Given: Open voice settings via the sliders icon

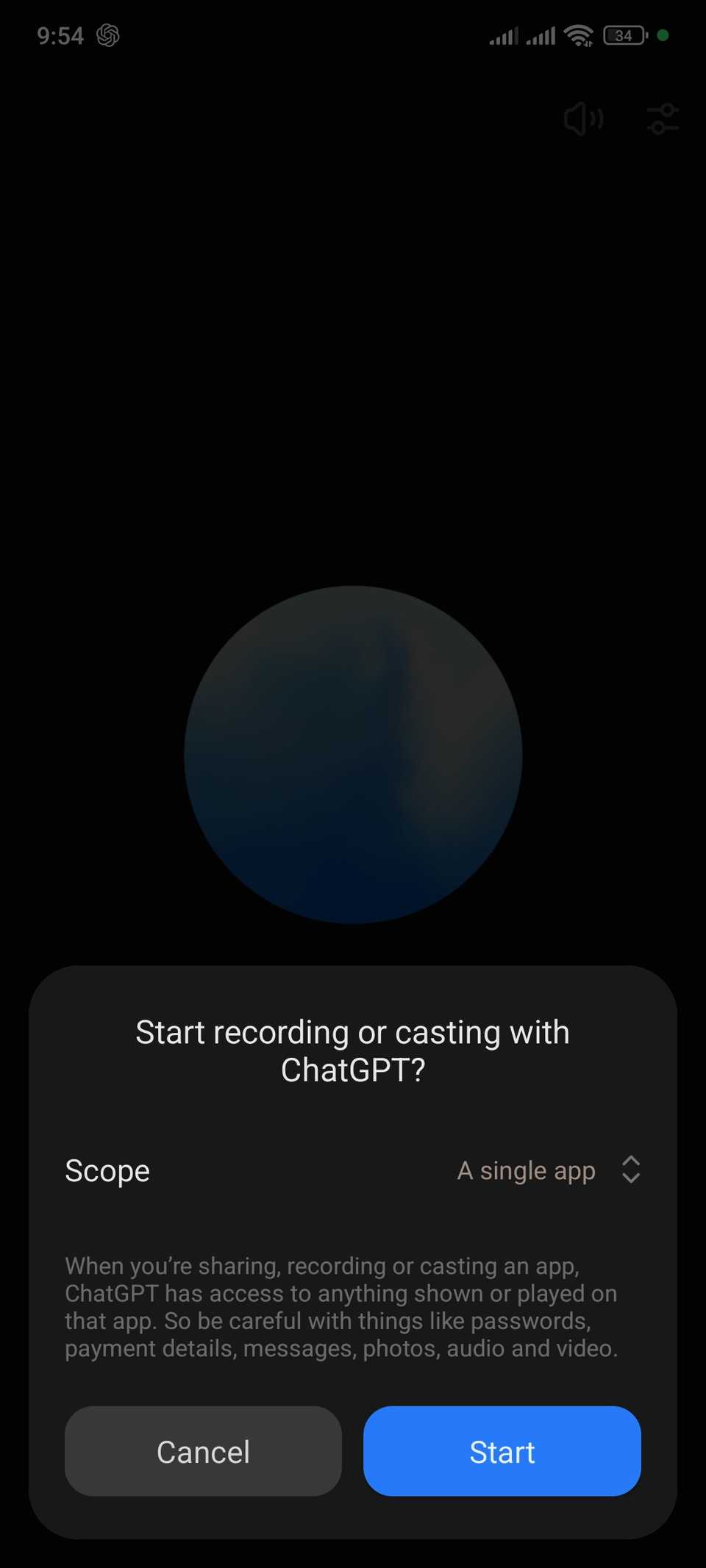Looking at the screenshot, I should click(663, 118).
